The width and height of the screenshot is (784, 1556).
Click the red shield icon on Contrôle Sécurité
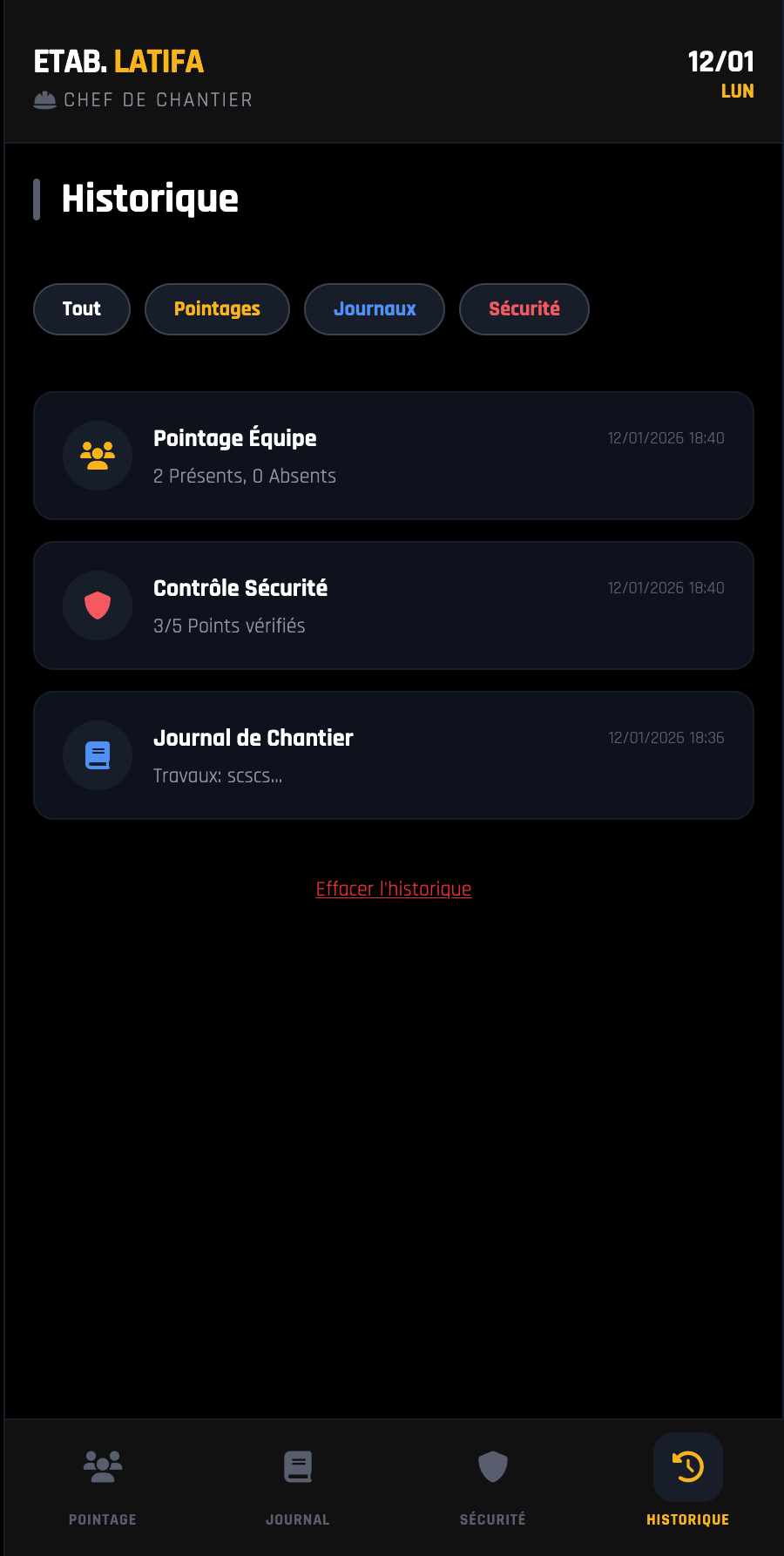tap(97, 605)
